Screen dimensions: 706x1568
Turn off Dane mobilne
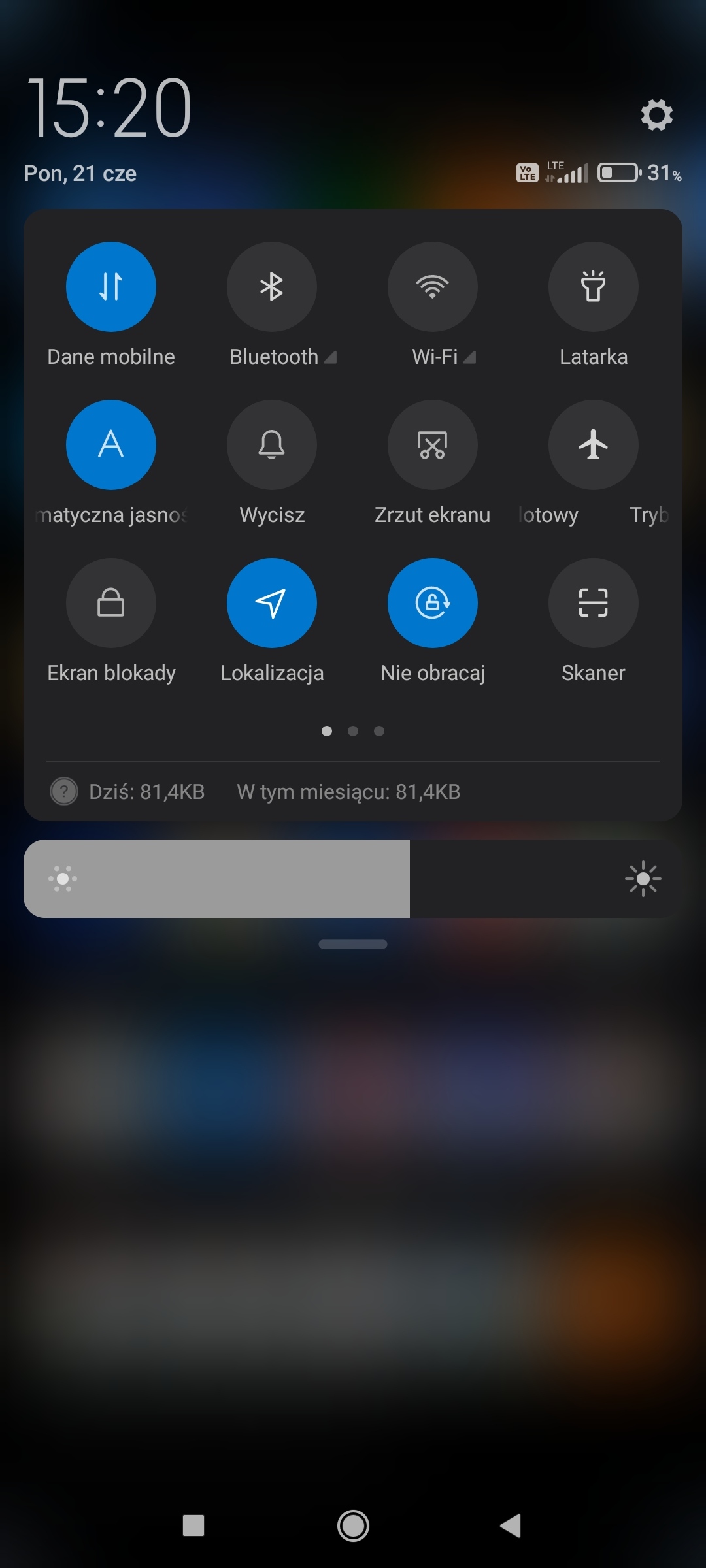[111, 287]
